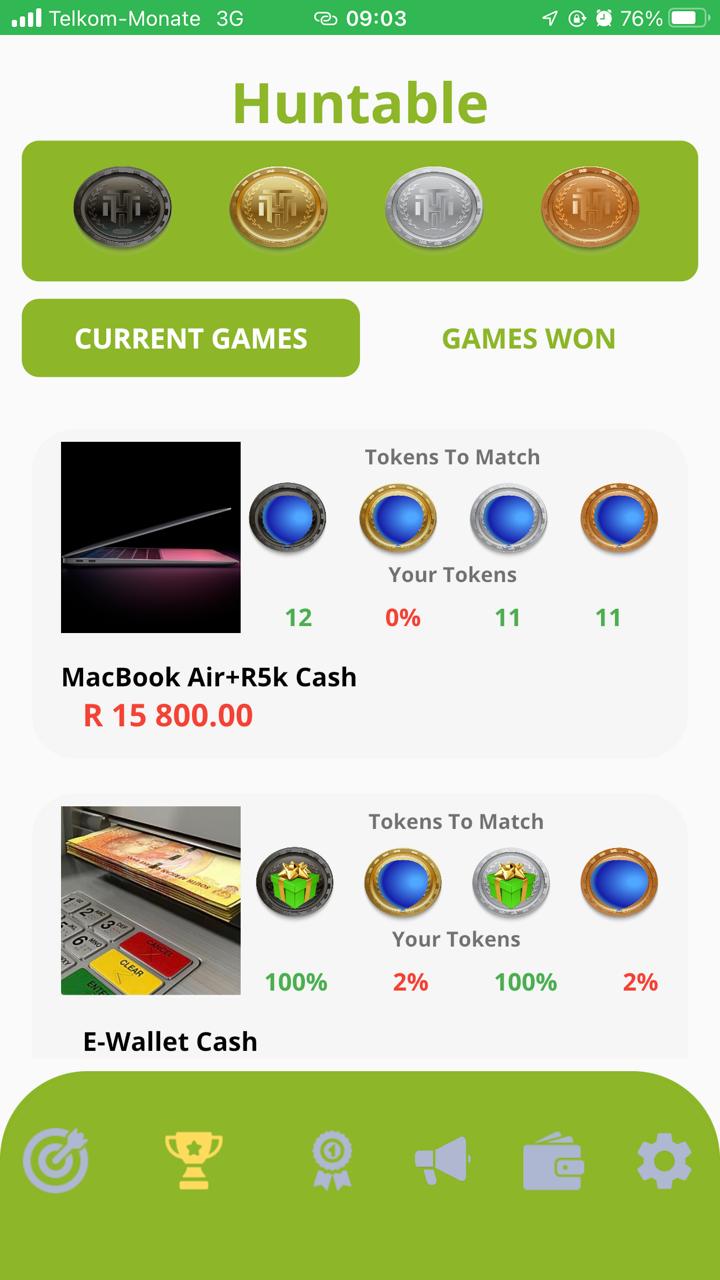Select the trophy tab in bottom navigation
The height and width of the screenshot is (1280, 720).
point(194,1161)
